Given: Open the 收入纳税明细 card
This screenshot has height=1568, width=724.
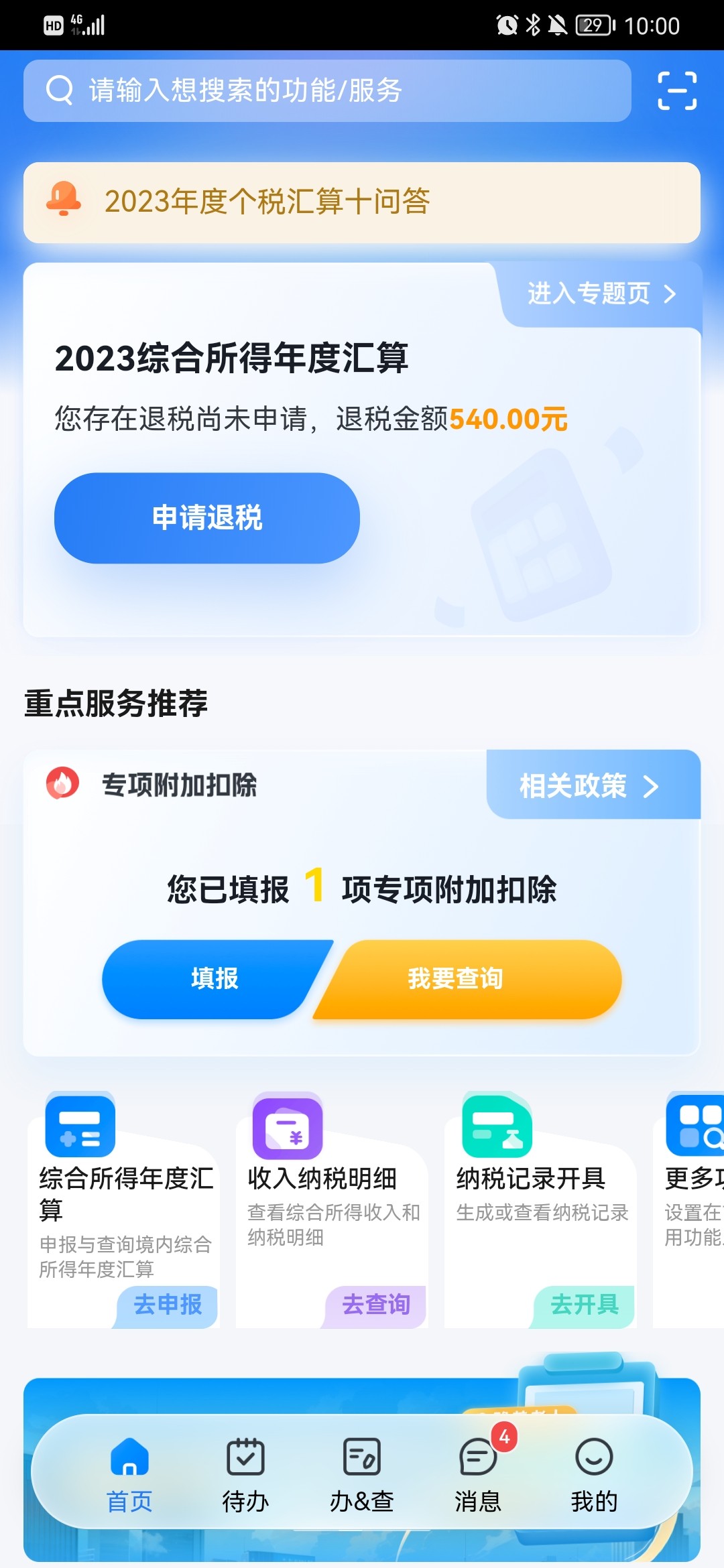Looking at the screenshot, I should pos(332,1211).
